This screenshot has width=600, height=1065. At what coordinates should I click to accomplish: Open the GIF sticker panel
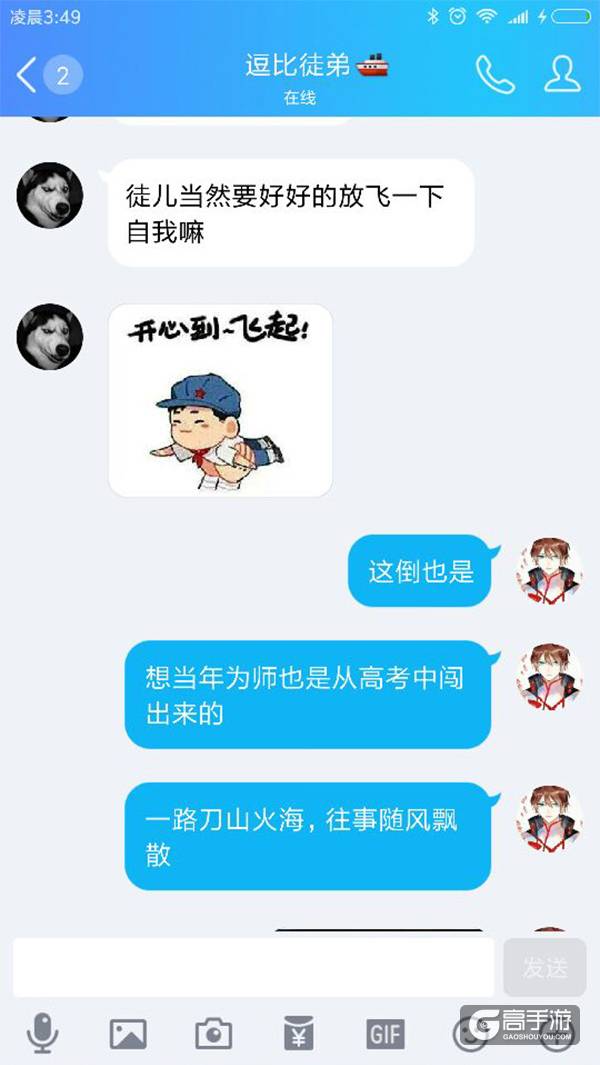385,1033
